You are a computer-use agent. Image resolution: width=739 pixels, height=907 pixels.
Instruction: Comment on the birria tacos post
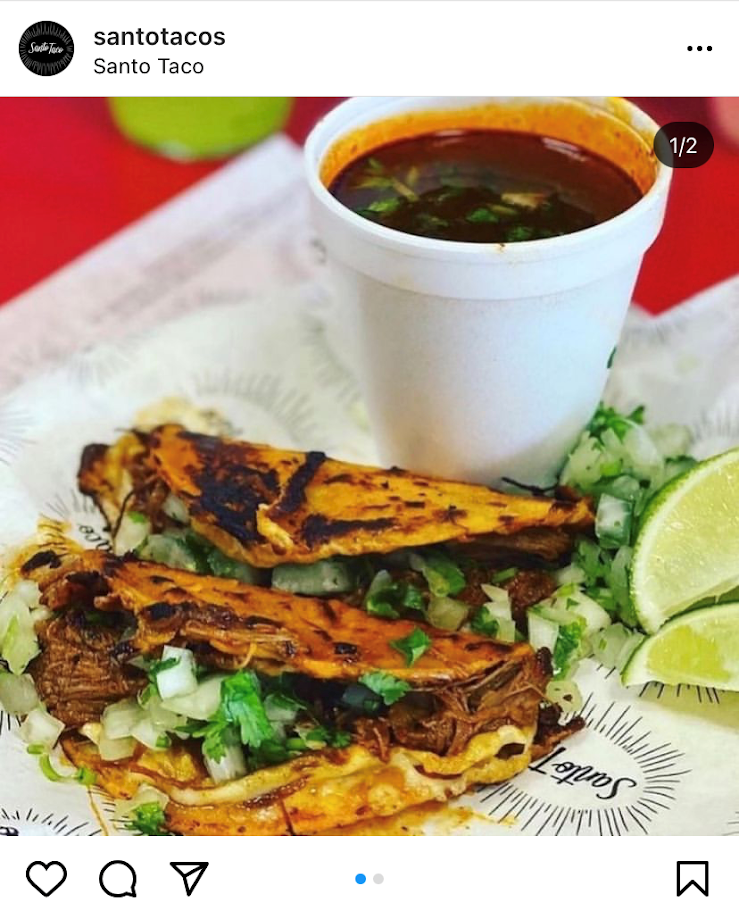(x=118, y=878)
